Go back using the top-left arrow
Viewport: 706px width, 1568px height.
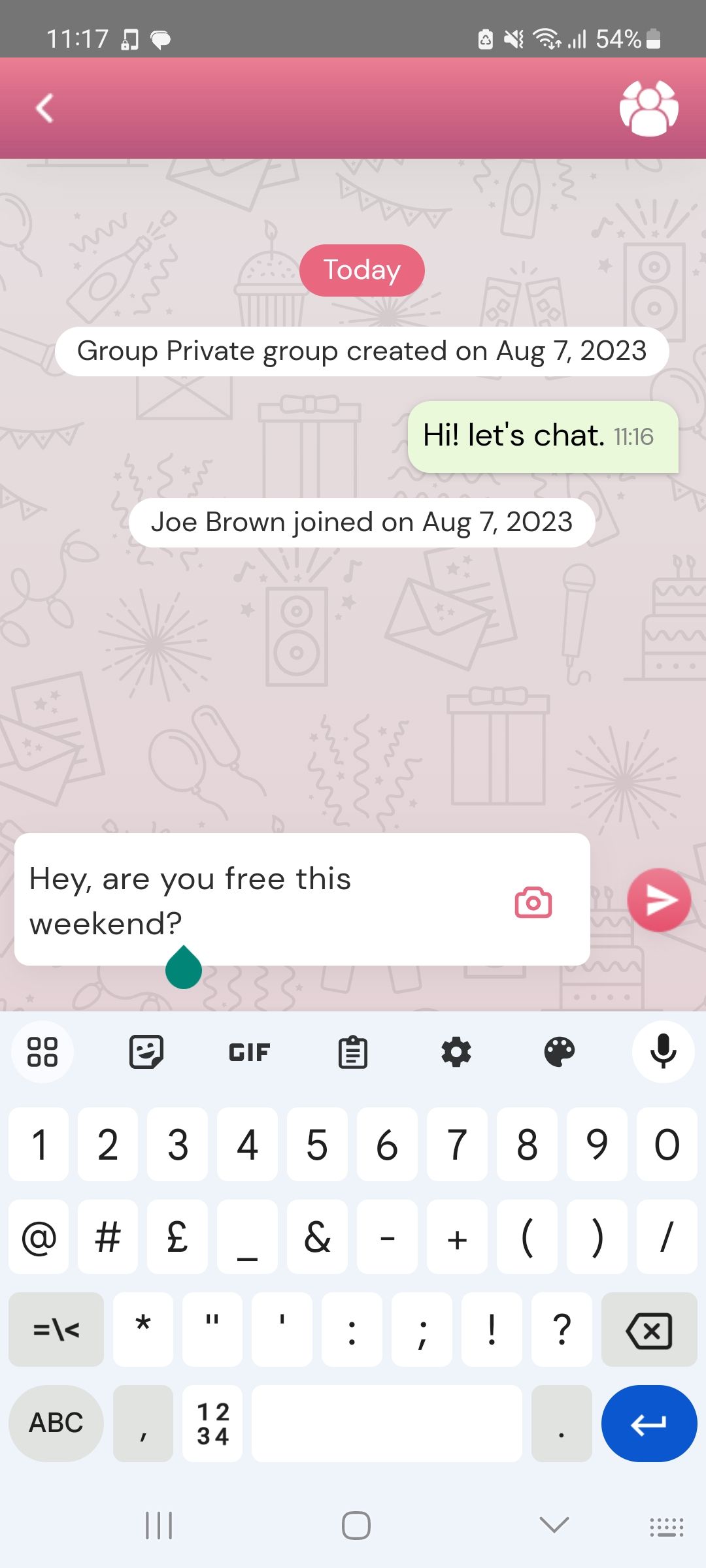click(x=44, y=108)
